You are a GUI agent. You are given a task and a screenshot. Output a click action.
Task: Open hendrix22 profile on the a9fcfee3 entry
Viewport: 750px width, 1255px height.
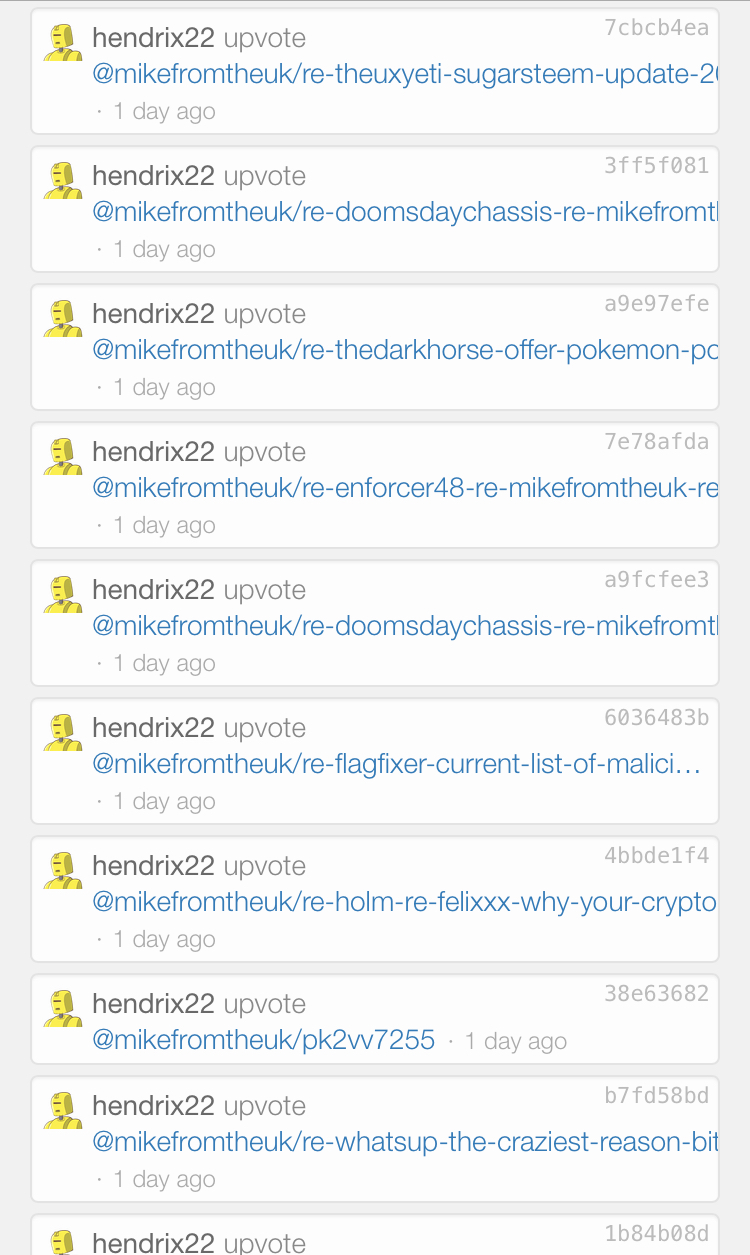coord(153,590)
